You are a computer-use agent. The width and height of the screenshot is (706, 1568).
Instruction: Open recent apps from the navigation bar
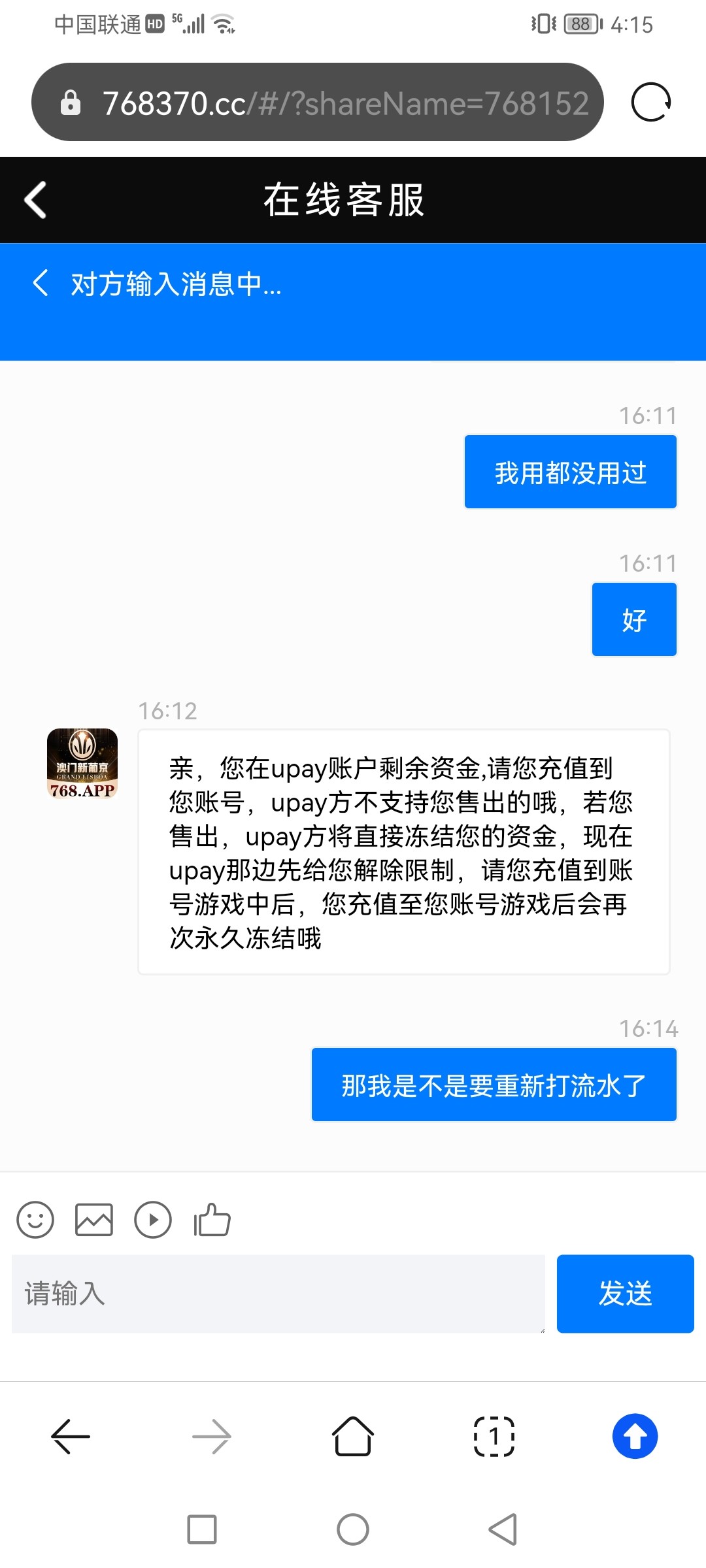point(202,1529)
